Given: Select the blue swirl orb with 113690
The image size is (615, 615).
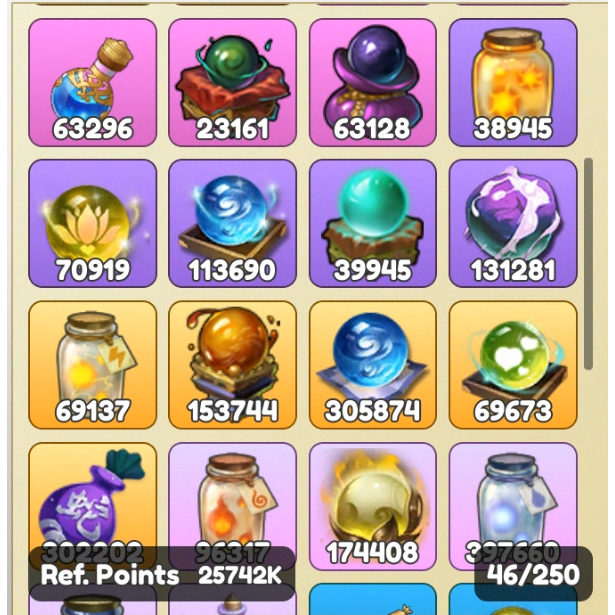Looking at the screenshot, I should (232, 223).
